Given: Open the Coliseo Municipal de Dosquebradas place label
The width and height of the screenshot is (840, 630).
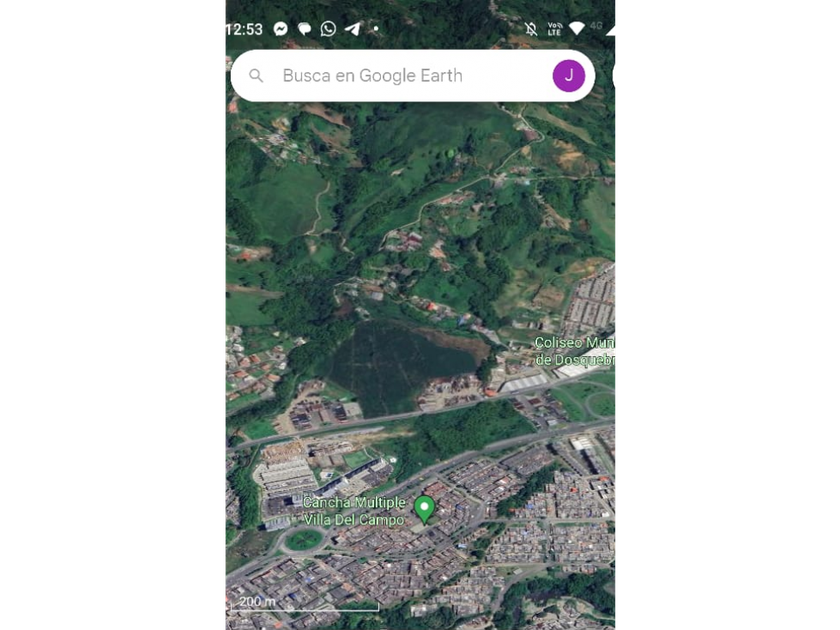Looking at the screenshot, I should 575,351.
